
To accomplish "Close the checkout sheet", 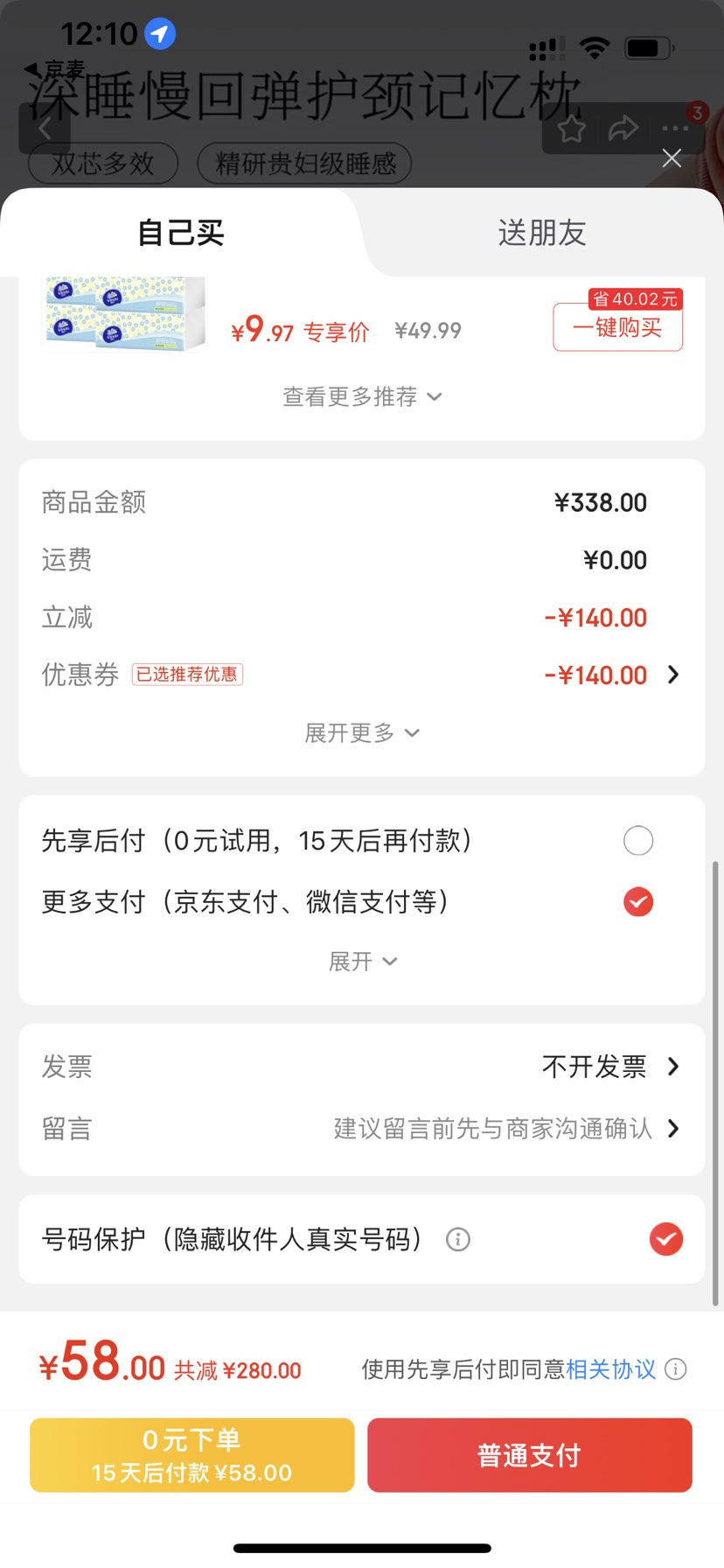I will (672, 158).
